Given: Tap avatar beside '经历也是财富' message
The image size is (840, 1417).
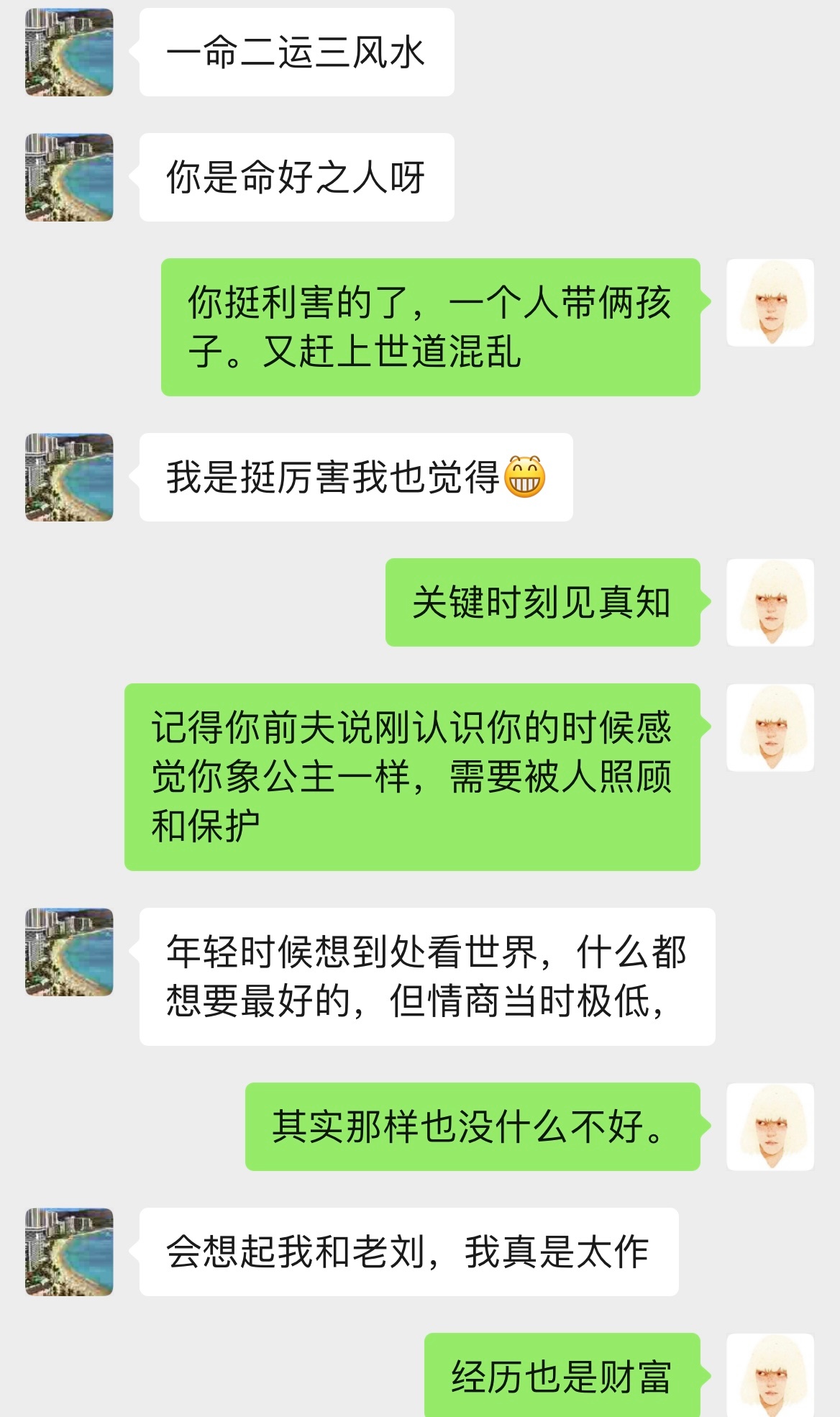Looking at the screenshot, I should [770, 1375].
